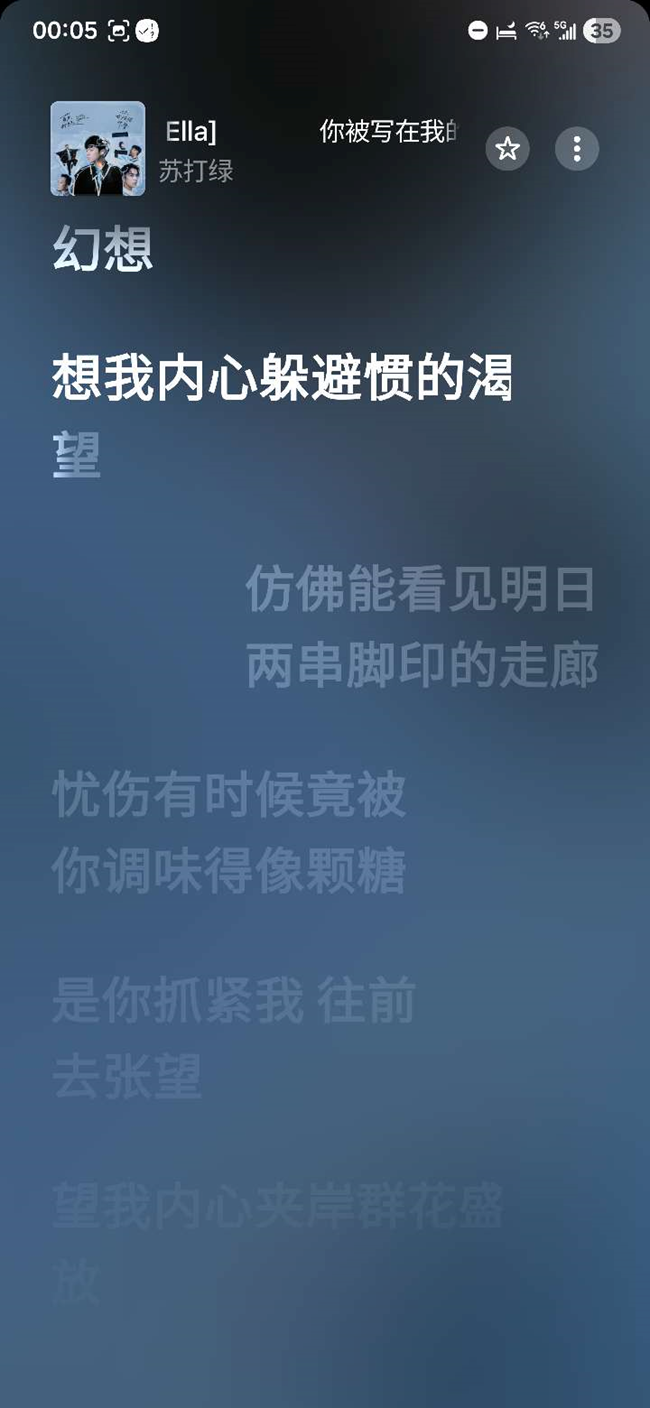The image size is (650, 1408).
Task: Jump to lyric line 是你抓紧我 往前
Action: click(x=233, y=1002)
